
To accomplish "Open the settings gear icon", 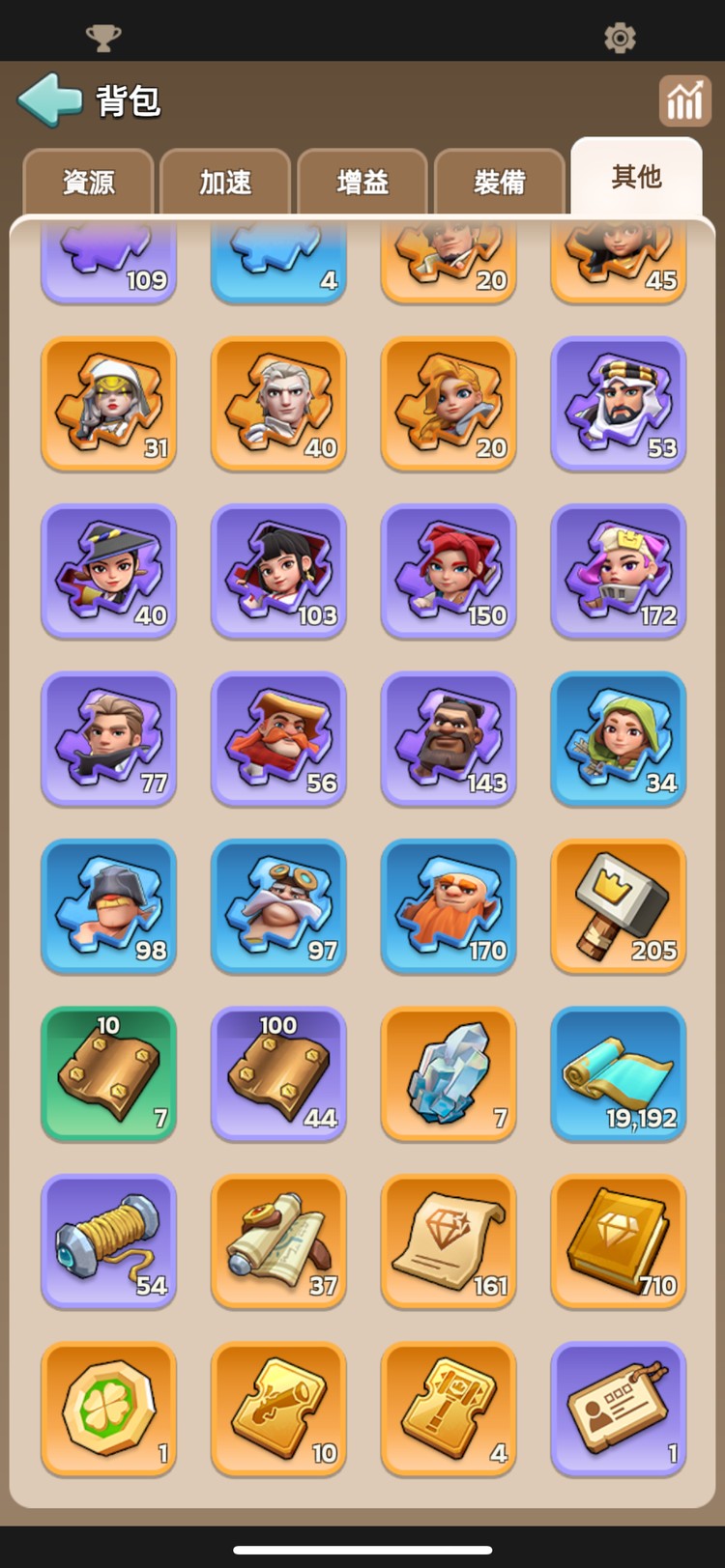I will click(x=620, y=38).
